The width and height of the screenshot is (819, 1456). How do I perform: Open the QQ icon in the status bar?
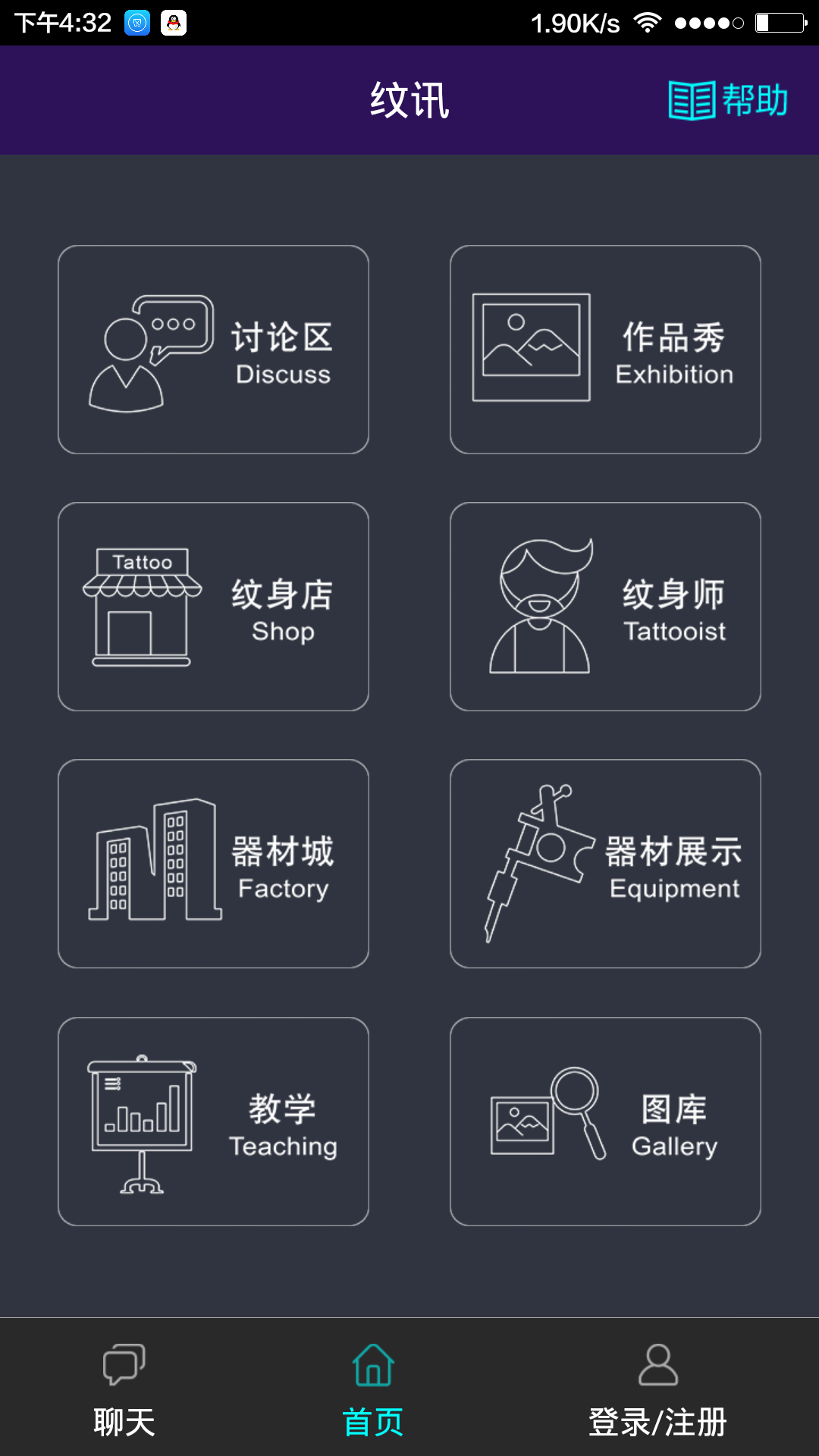click(x=175, y=22)
